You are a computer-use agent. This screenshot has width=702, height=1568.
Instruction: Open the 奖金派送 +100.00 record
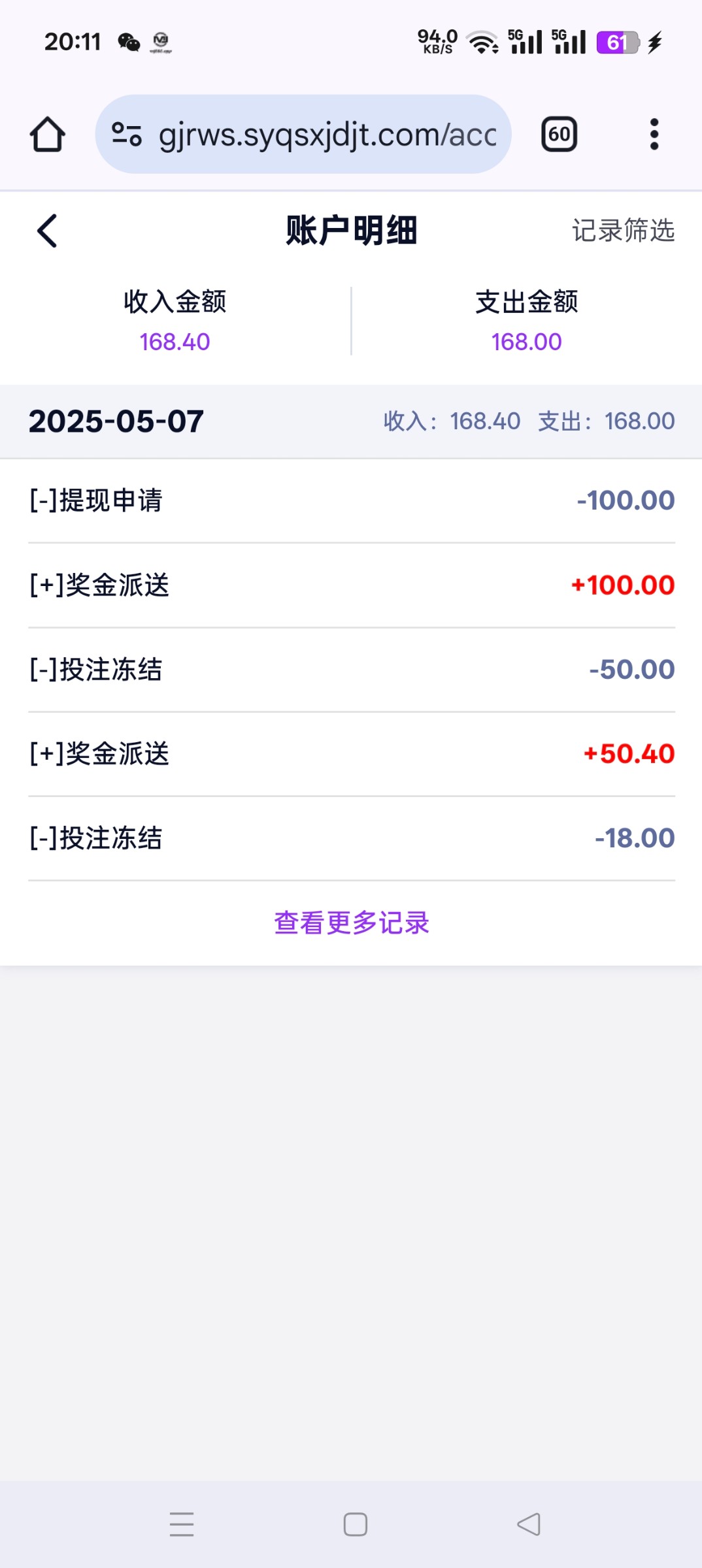coord(352,585)
